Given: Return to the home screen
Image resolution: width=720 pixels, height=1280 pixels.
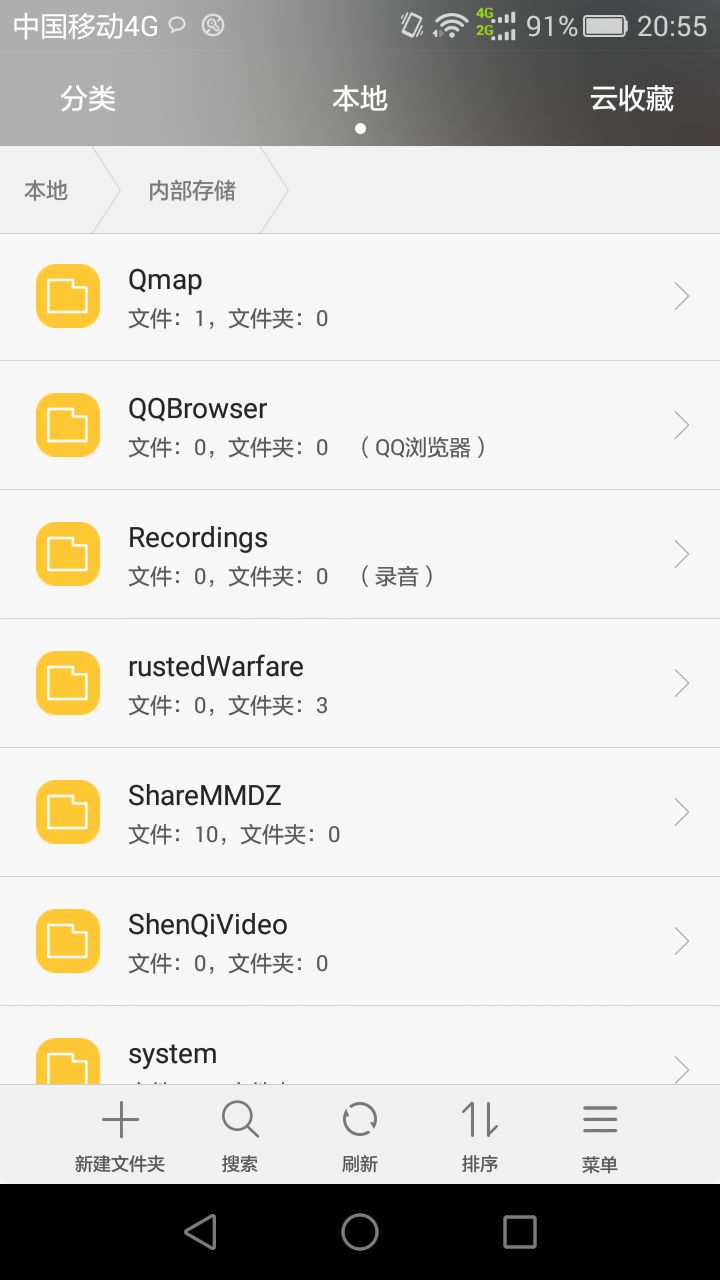Looking at the screenshot, I should pos(360,1232).
